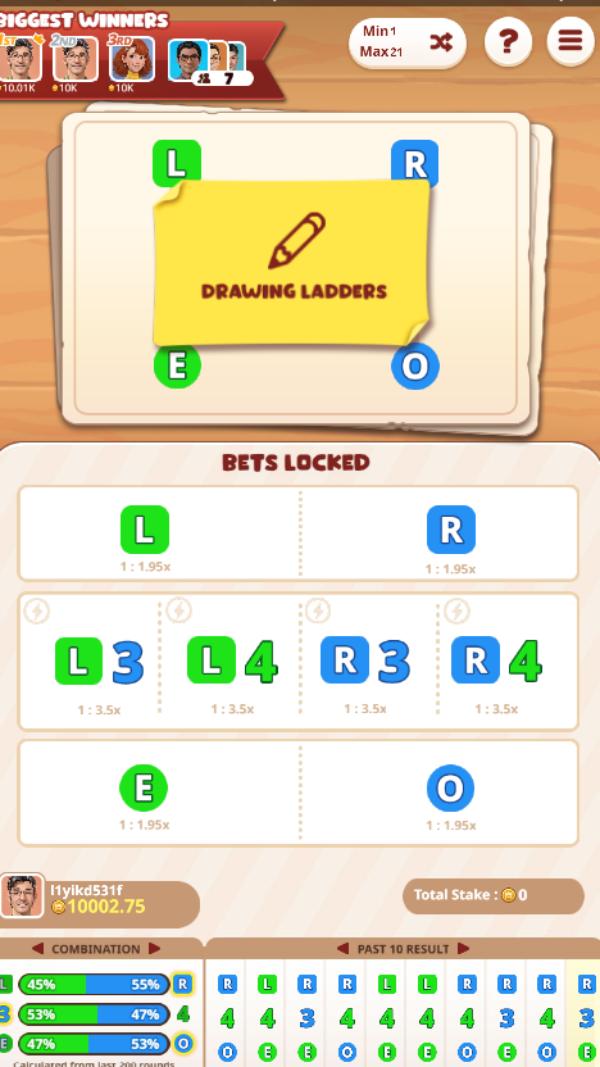Open the help question mark
The width and height of the screenshot is (600, 1067).
point(508,42)
